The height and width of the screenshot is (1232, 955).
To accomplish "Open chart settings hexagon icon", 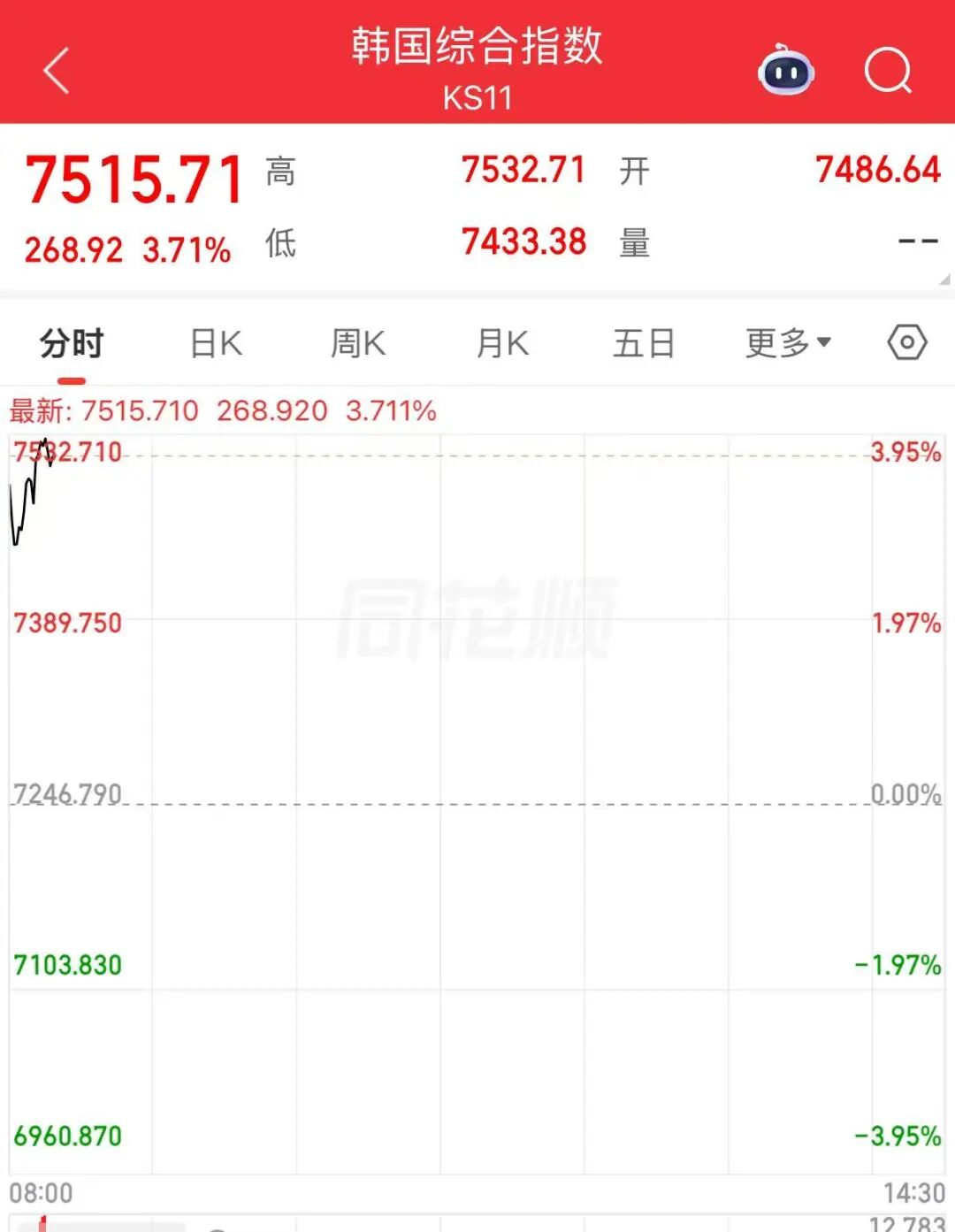I will [907, 342].
